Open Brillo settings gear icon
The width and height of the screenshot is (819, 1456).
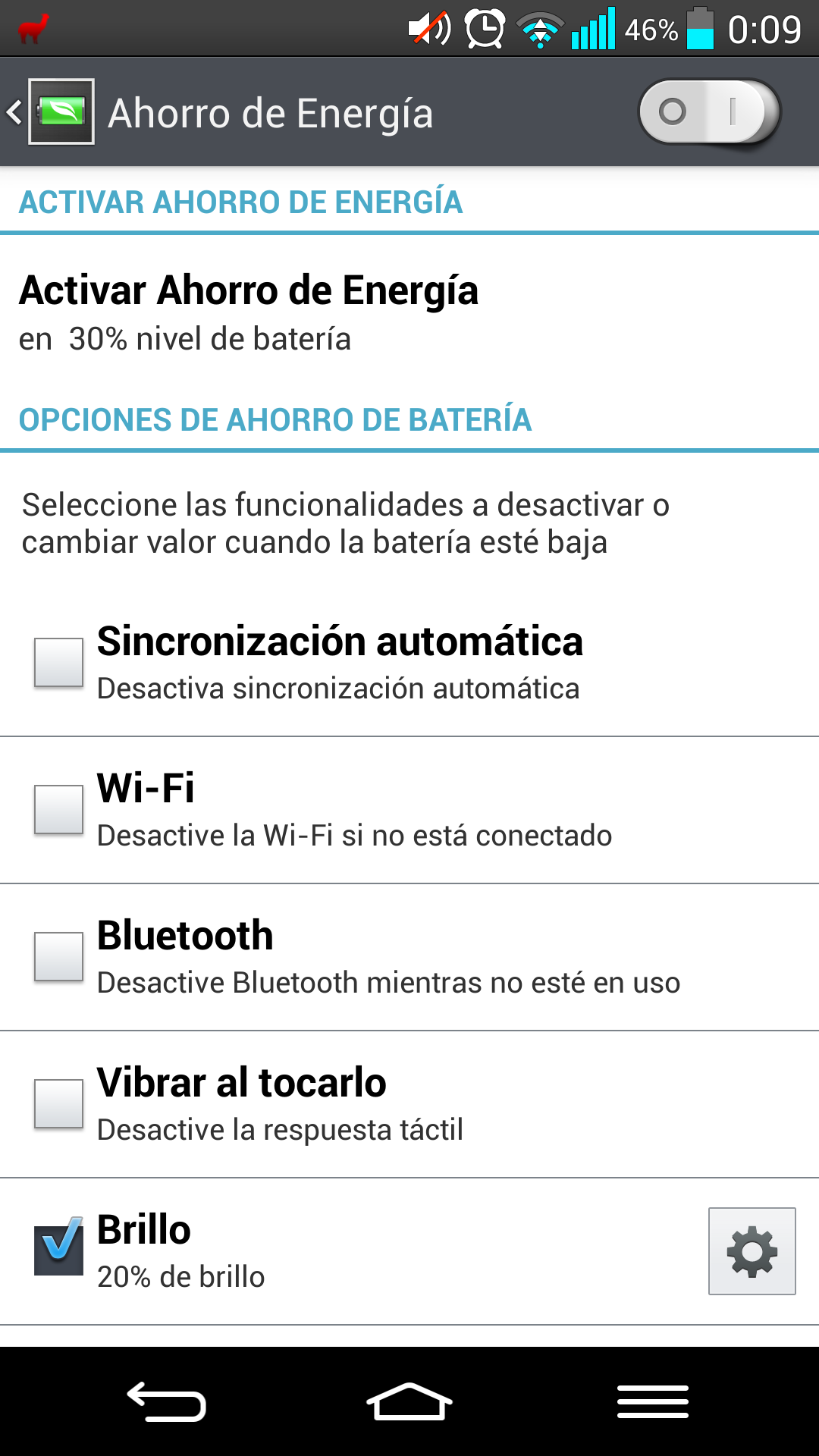(752, 1251)
